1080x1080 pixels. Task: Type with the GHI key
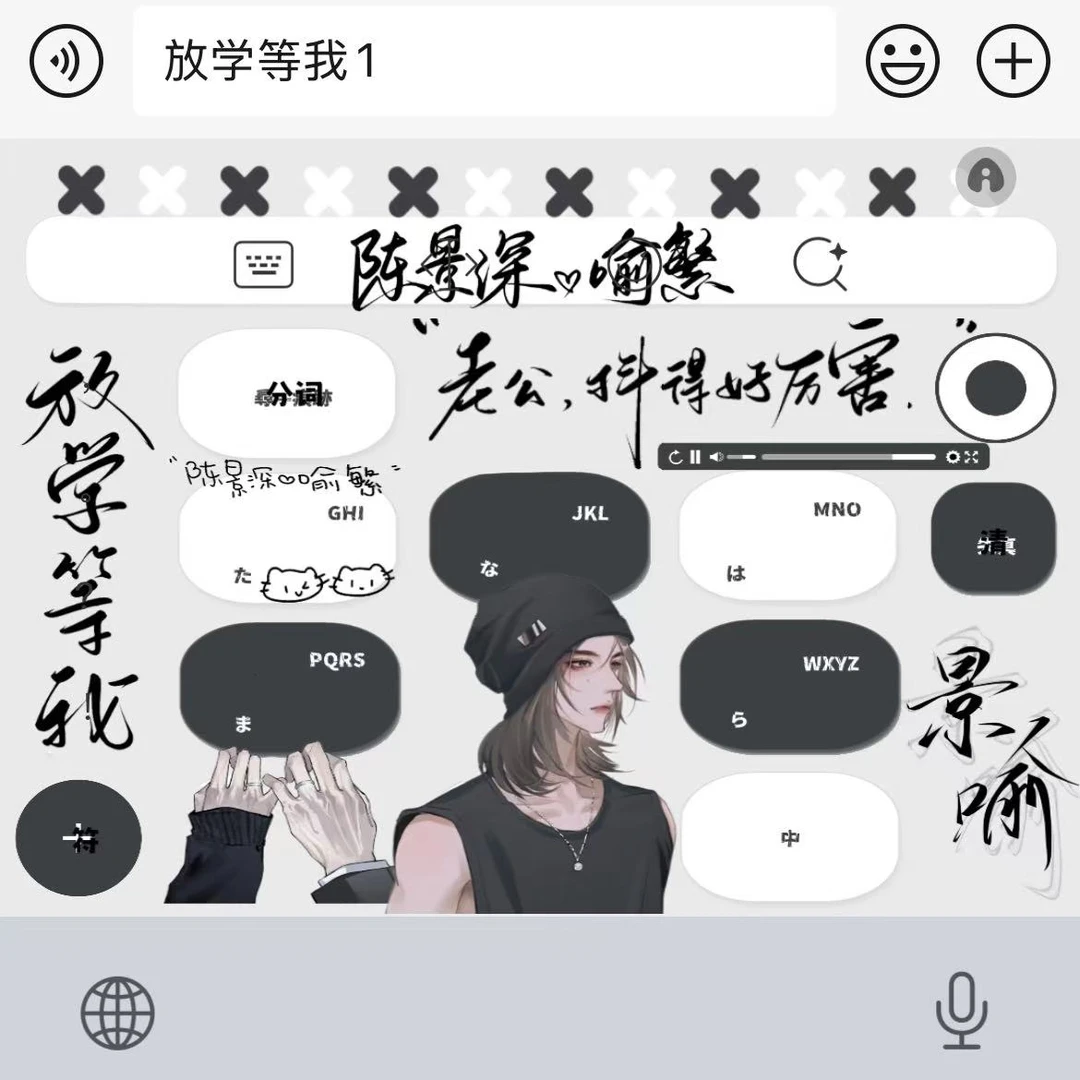pyautogui.click(x=288, y=543)
